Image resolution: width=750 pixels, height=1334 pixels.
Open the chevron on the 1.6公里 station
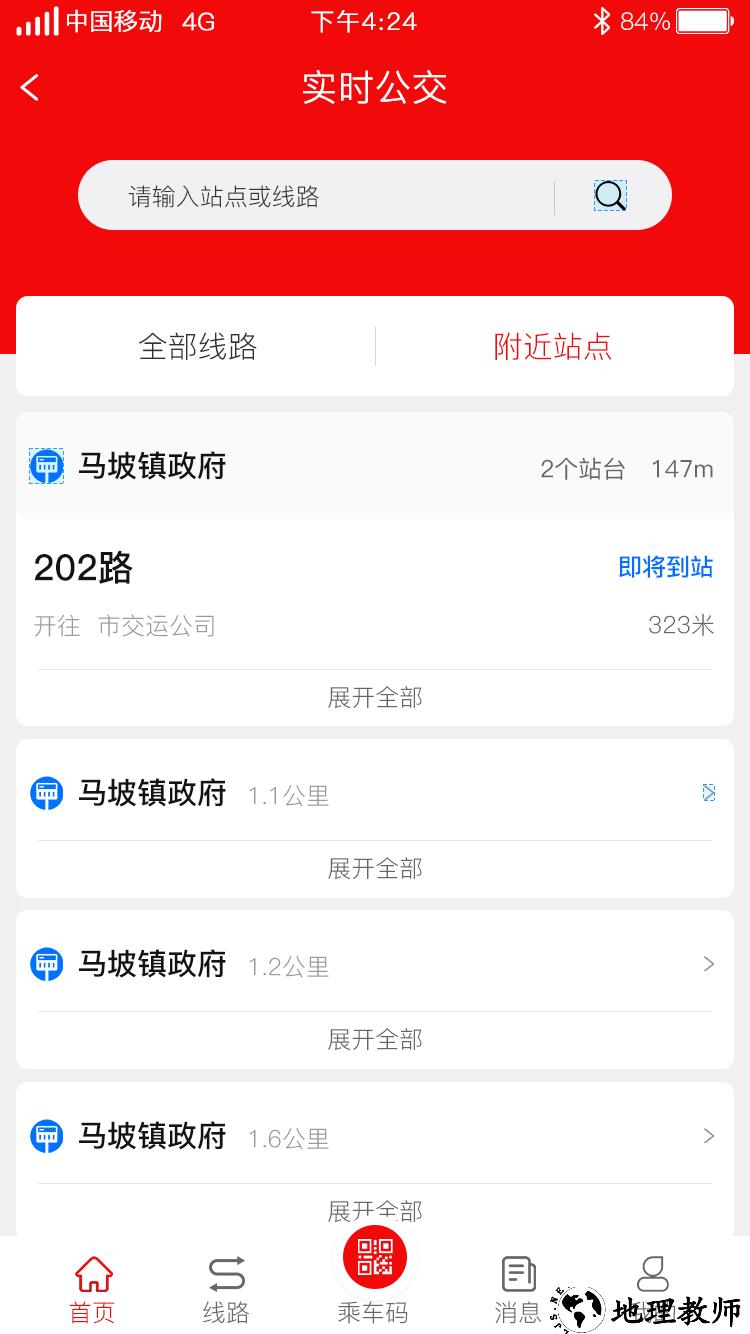tap(708, 1136)
